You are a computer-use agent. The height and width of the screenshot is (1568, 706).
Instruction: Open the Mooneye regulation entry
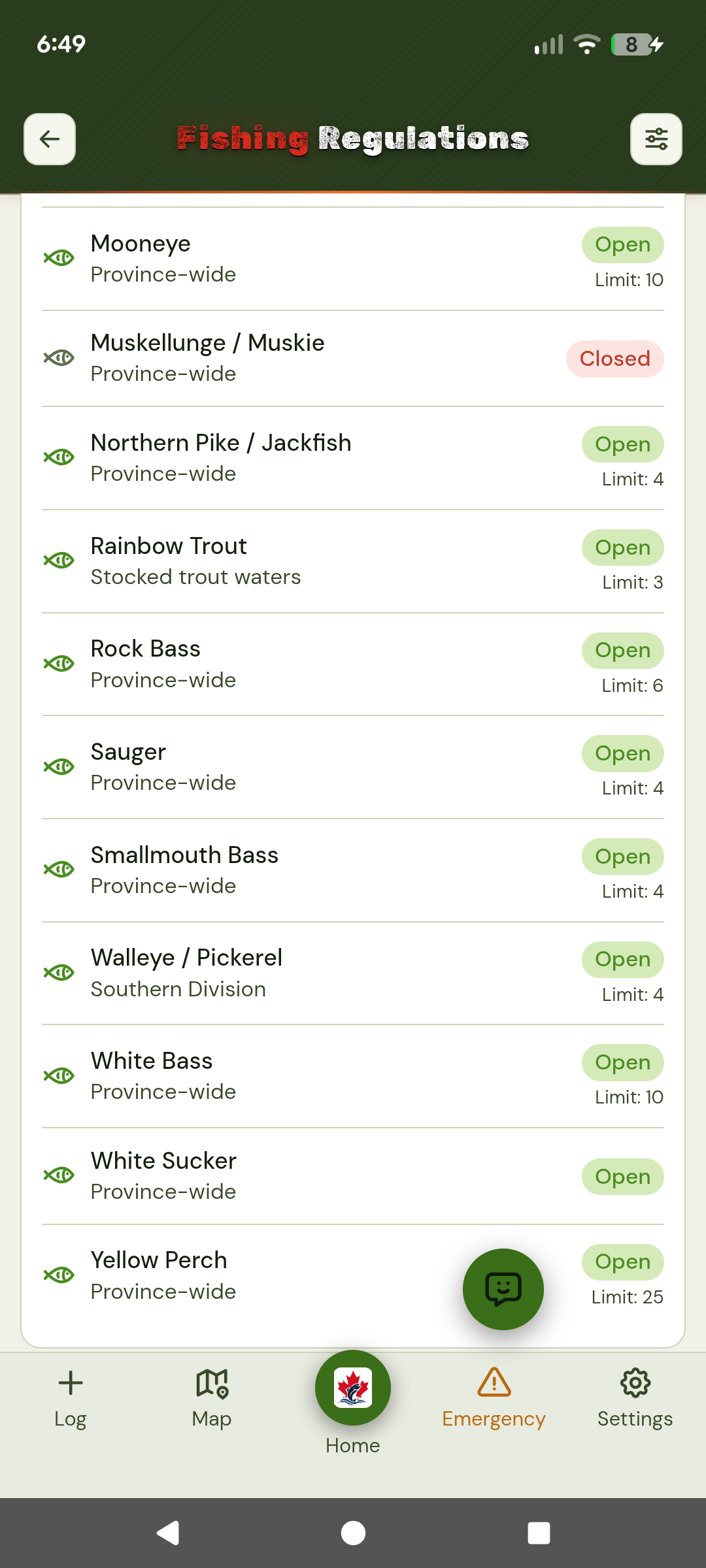coord(353,259)
